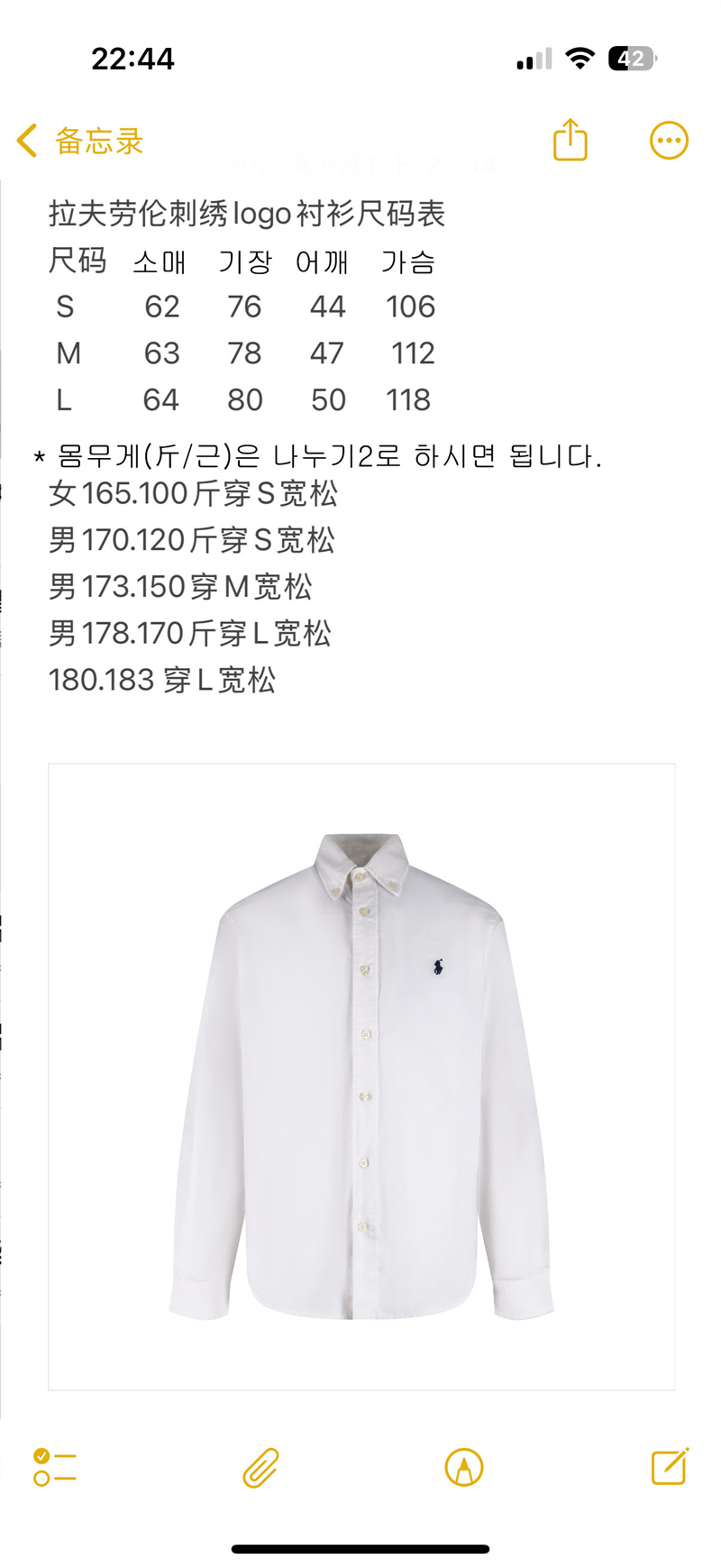The width and height of the screenshot is (721, 1568).
Task: Compose a new note
Action: tap(670, 1466)
